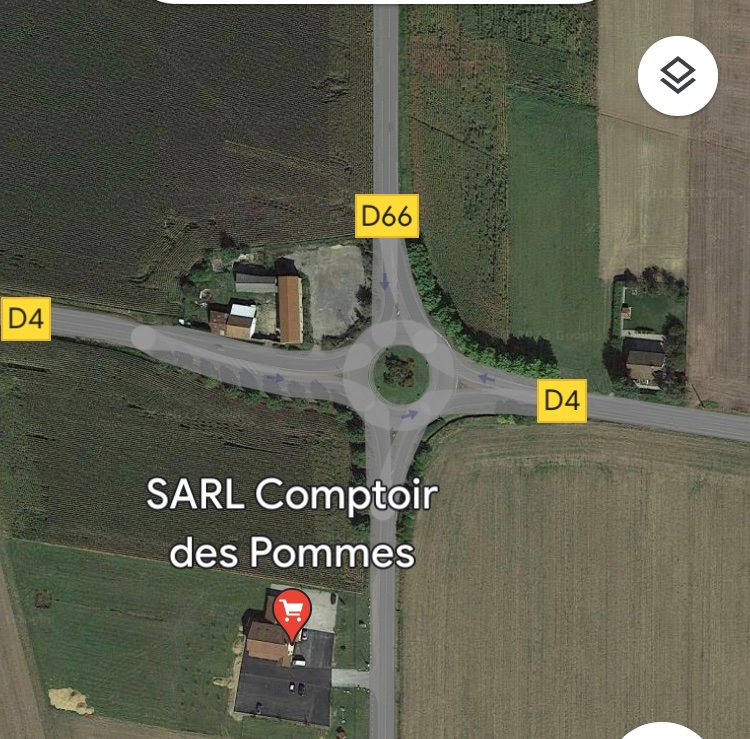Open the map layers button
750x739 pixels.
click(678, 76)
